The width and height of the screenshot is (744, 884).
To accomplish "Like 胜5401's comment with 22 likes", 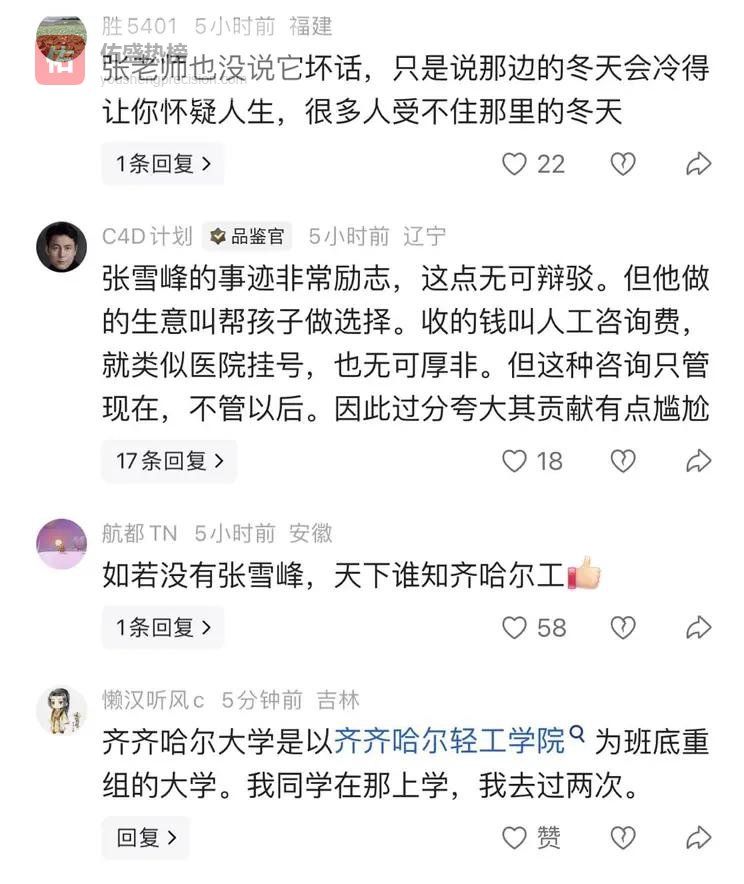I will tap(514, 164).
